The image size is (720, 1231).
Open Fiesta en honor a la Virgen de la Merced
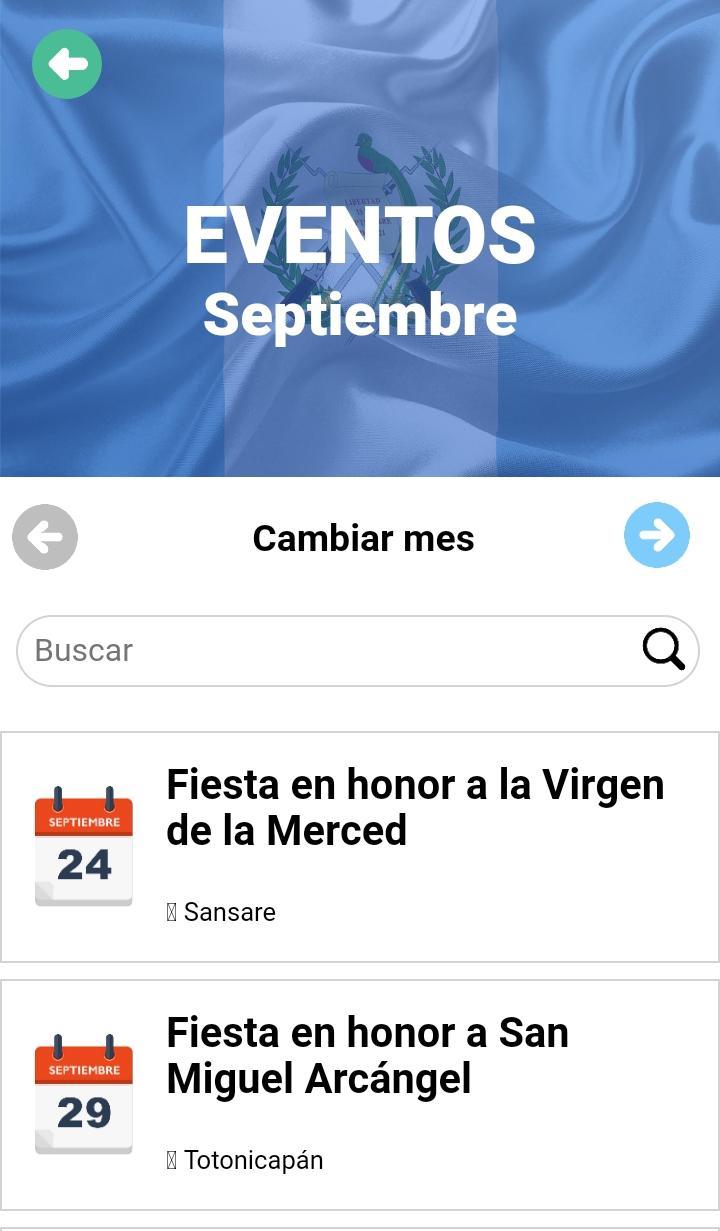coord(415,808)
